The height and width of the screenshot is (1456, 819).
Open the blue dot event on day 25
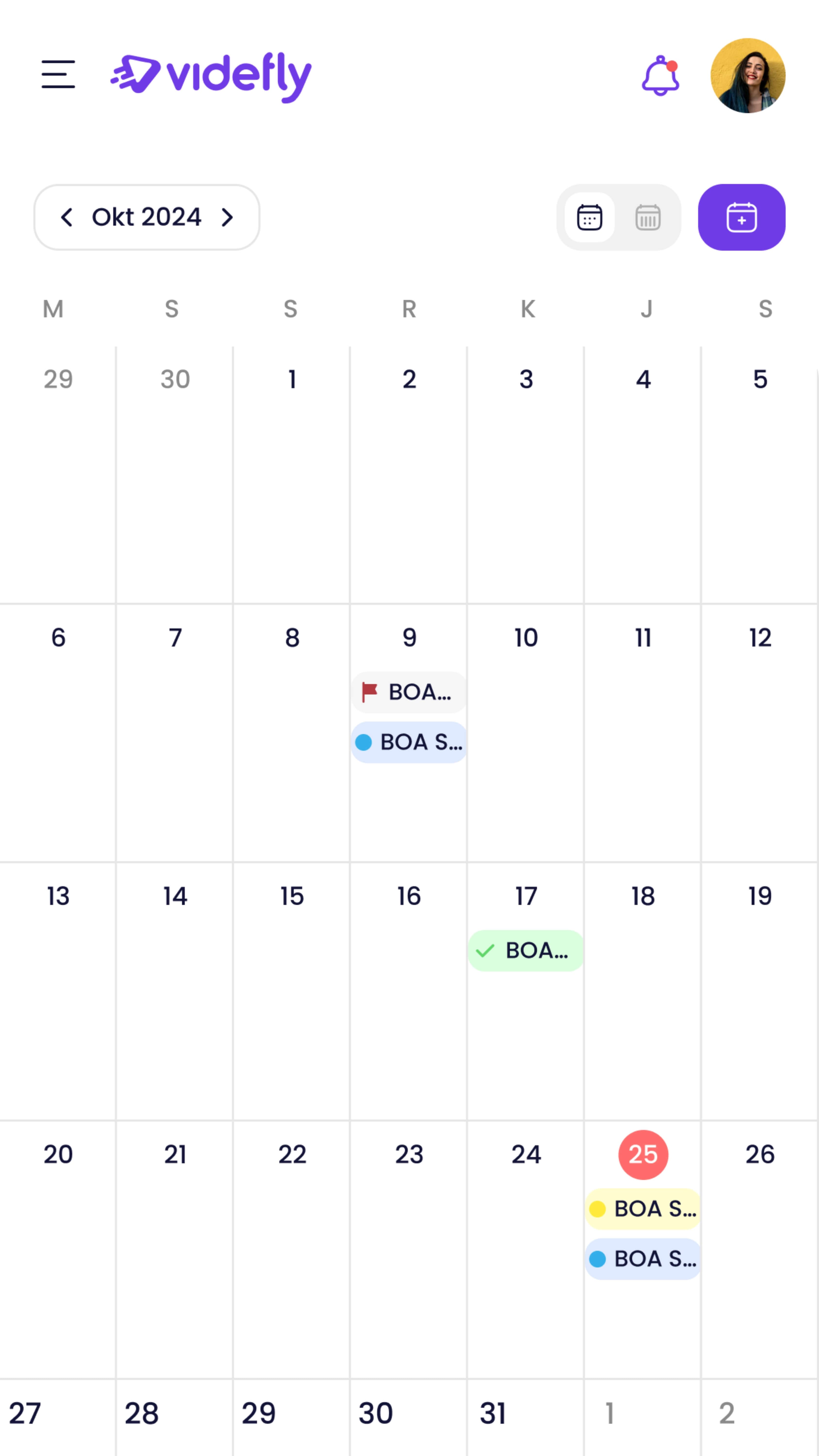point(643,1259)
